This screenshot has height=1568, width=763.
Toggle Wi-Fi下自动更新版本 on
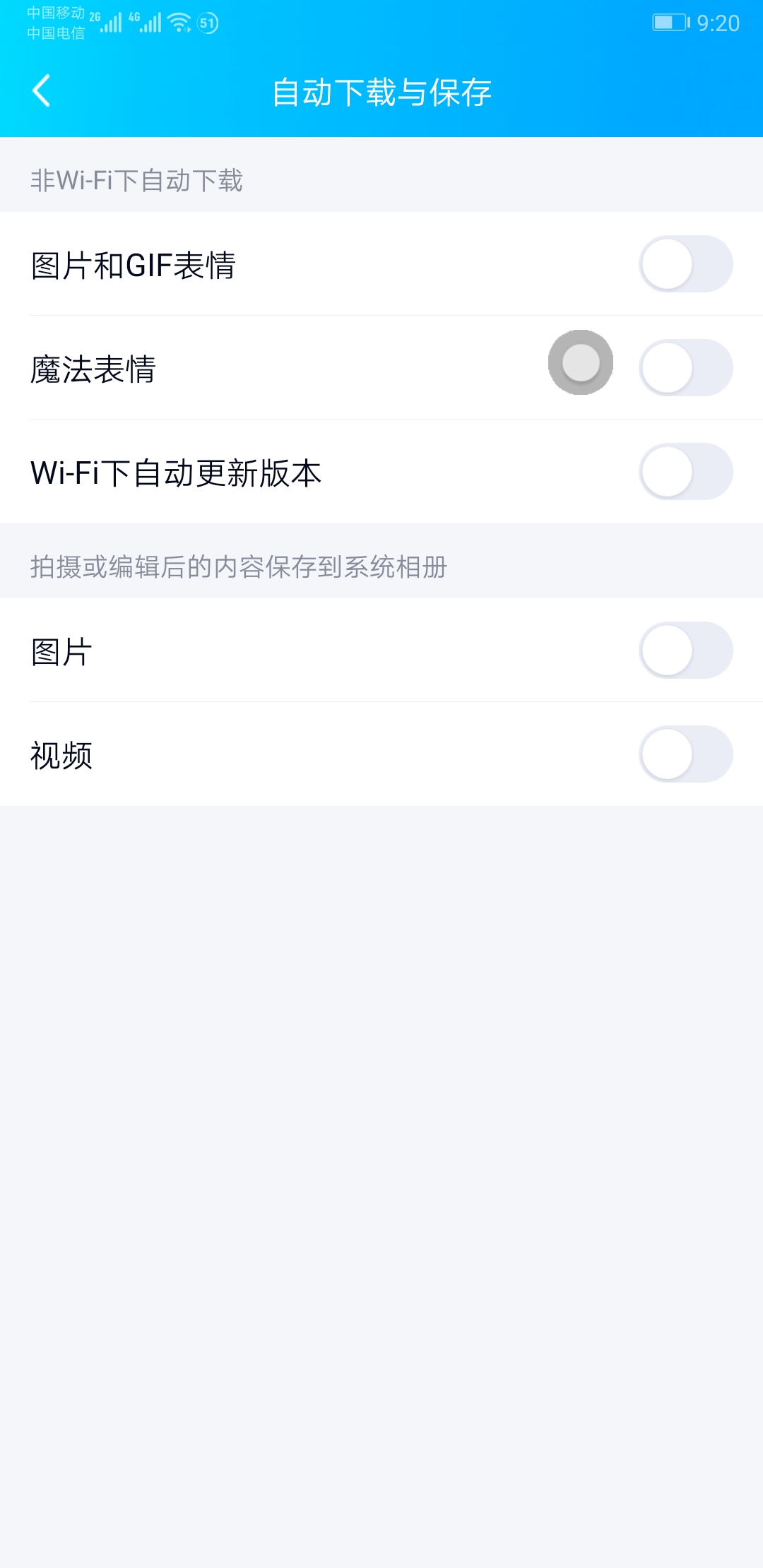[x=686, y=471]
